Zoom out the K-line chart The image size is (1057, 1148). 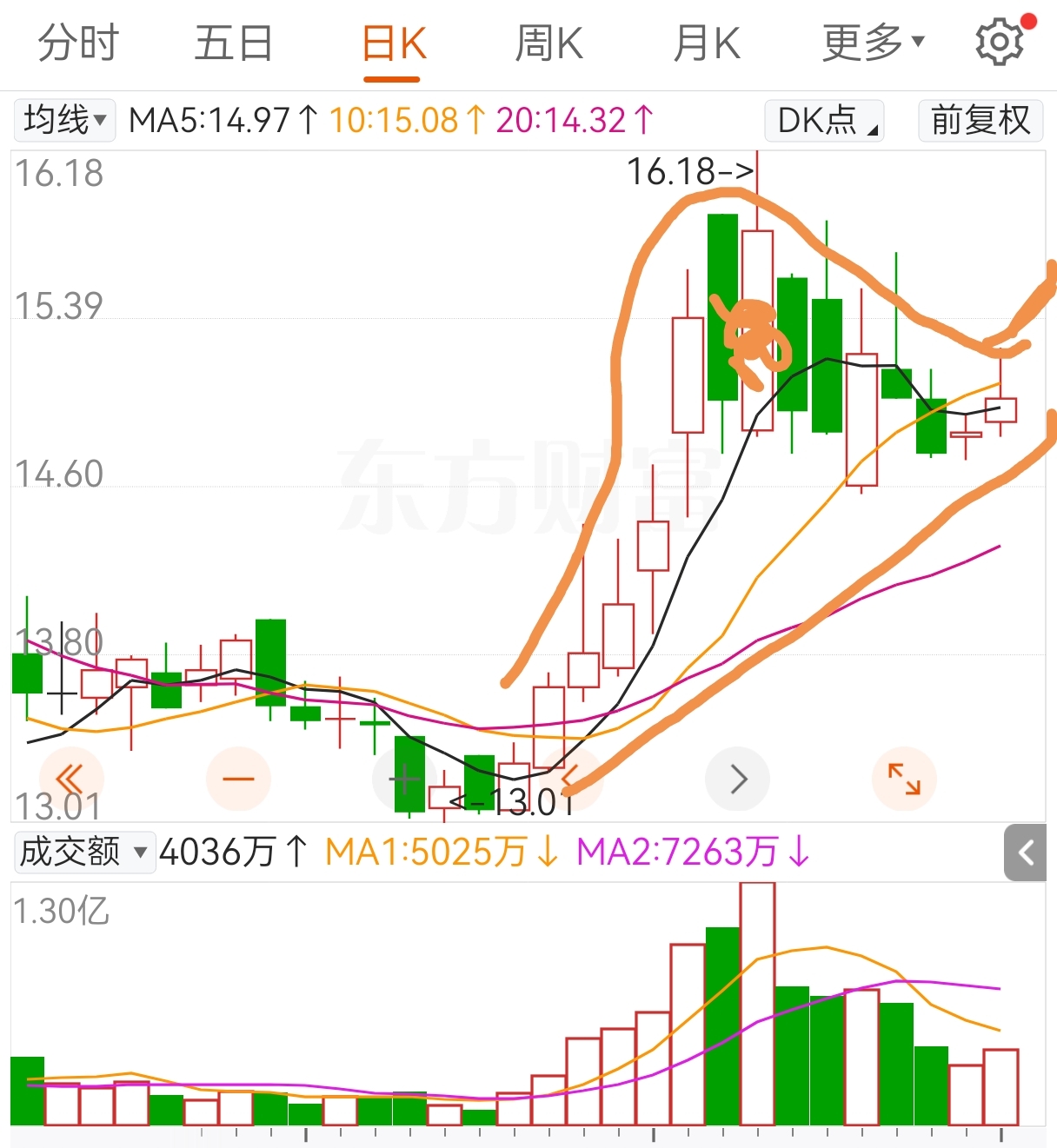pyautogui.click(x=238, y=779)
